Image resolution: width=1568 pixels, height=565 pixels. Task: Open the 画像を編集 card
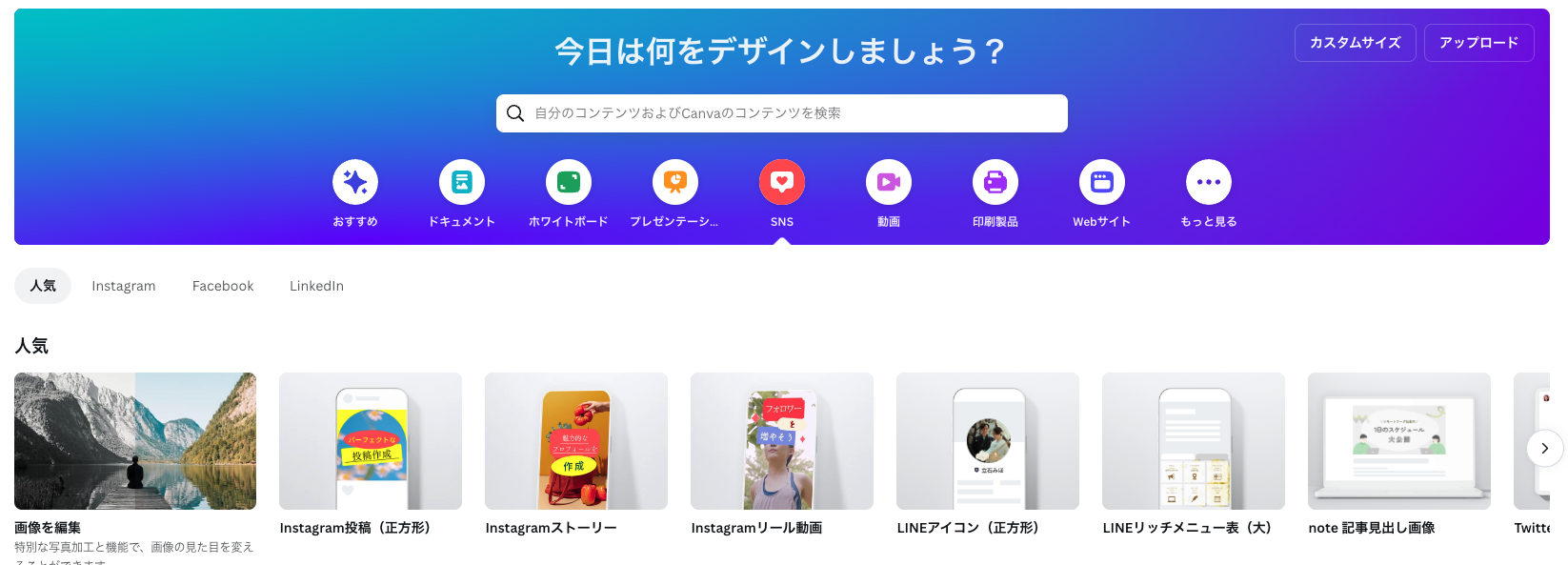[135, 441]
